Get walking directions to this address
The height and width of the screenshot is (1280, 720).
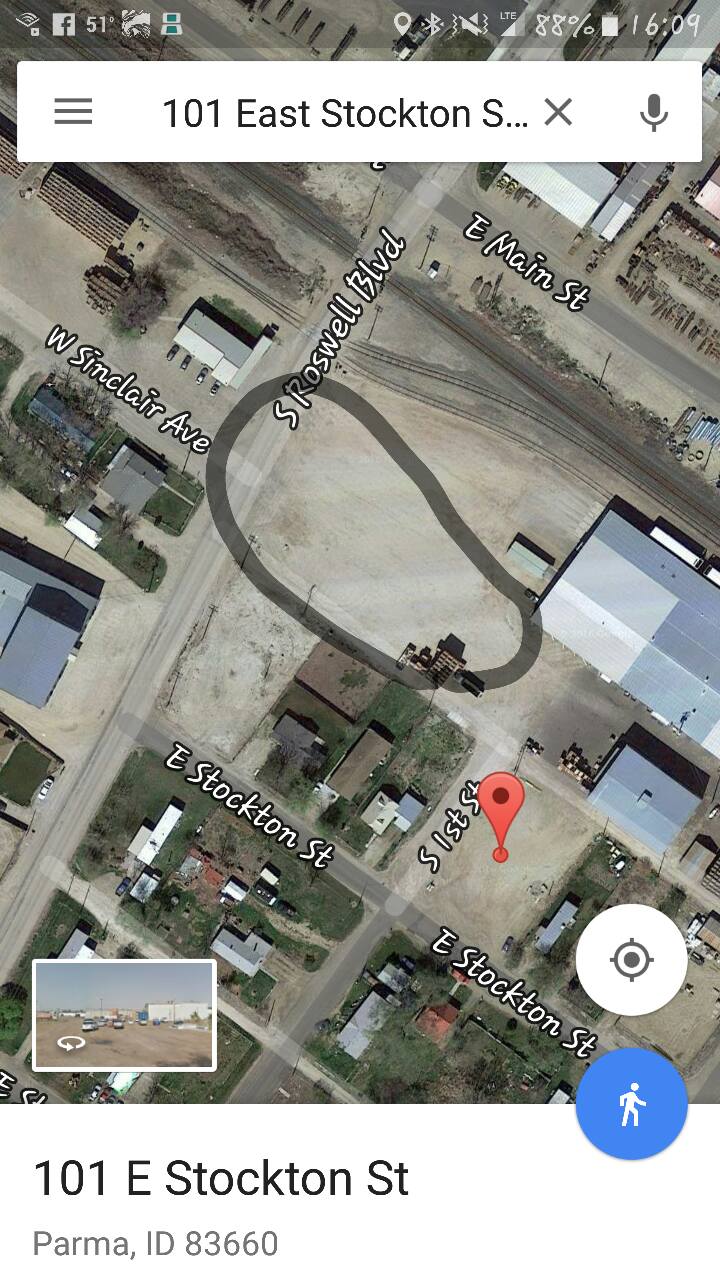631,1104
